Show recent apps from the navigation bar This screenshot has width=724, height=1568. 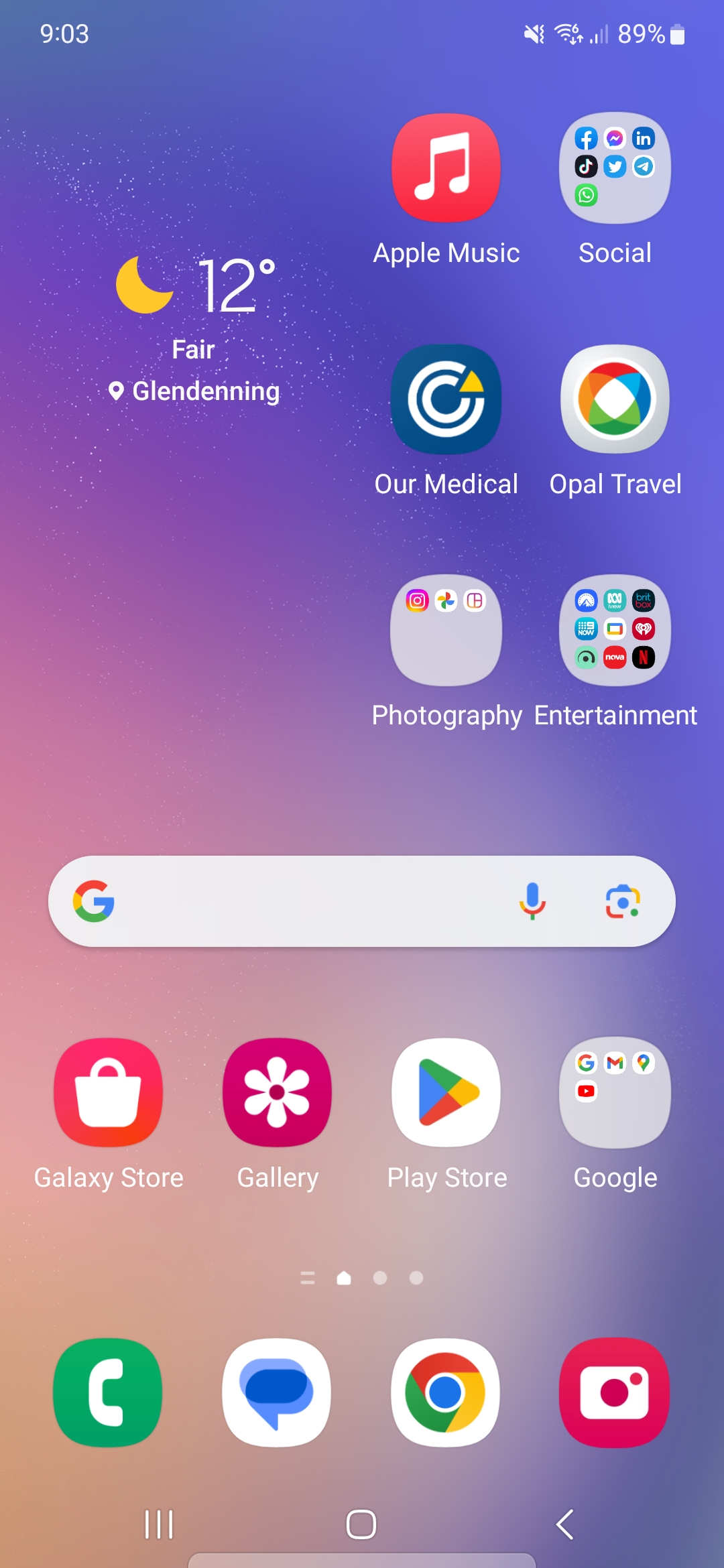point(159,1524)
